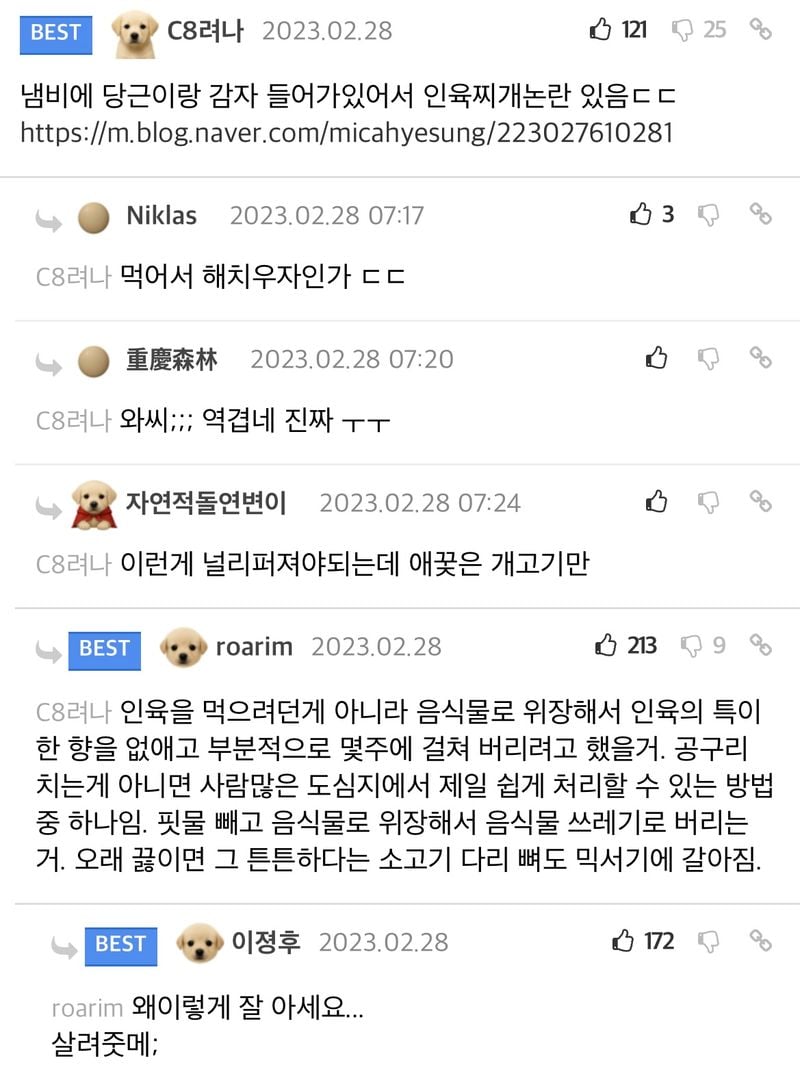
Task: Dislike roarim's best comment
Action: point(691,645)
